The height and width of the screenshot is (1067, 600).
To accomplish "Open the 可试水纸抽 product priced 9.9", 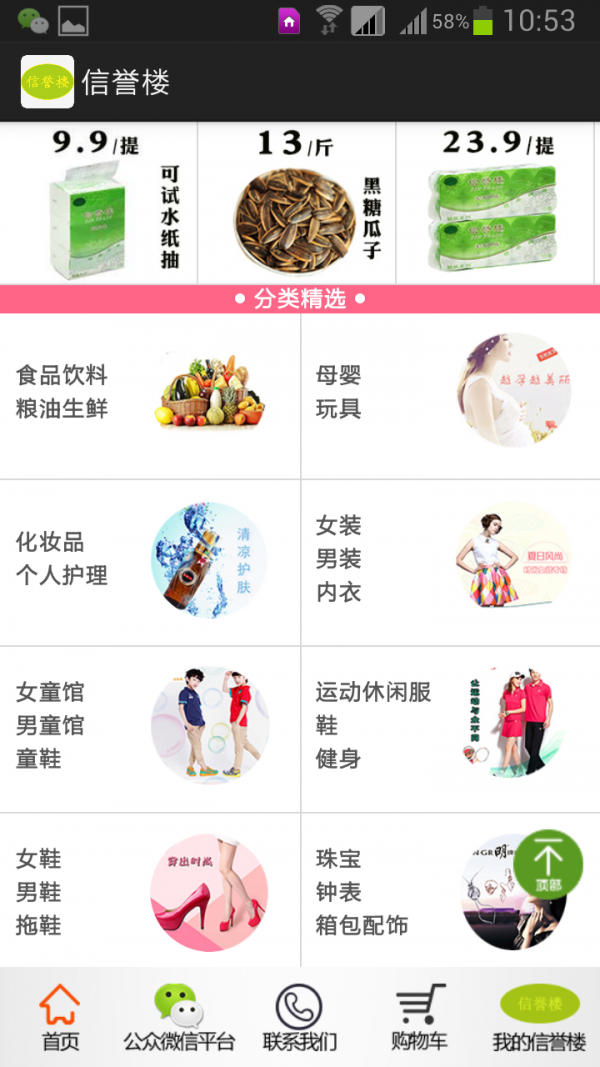I will click(x=99, y=205).
